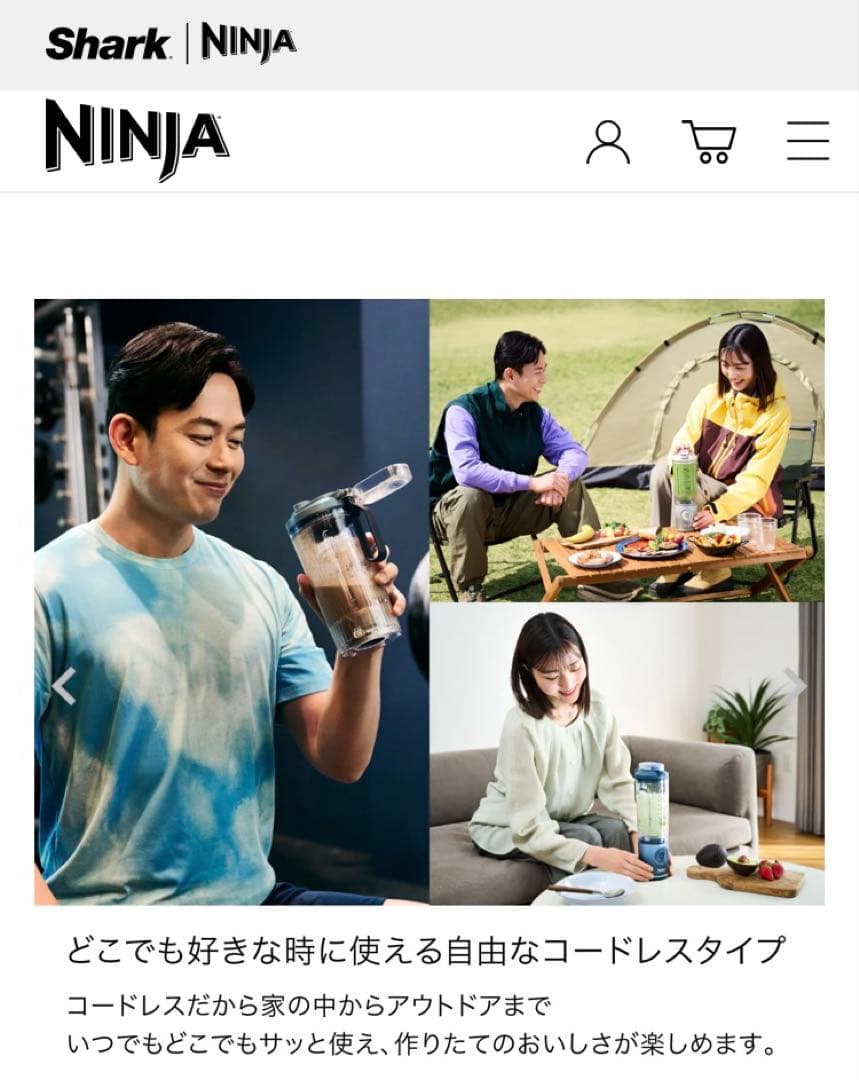
Task: Open the hamburger menu
Action: [808, 141]
